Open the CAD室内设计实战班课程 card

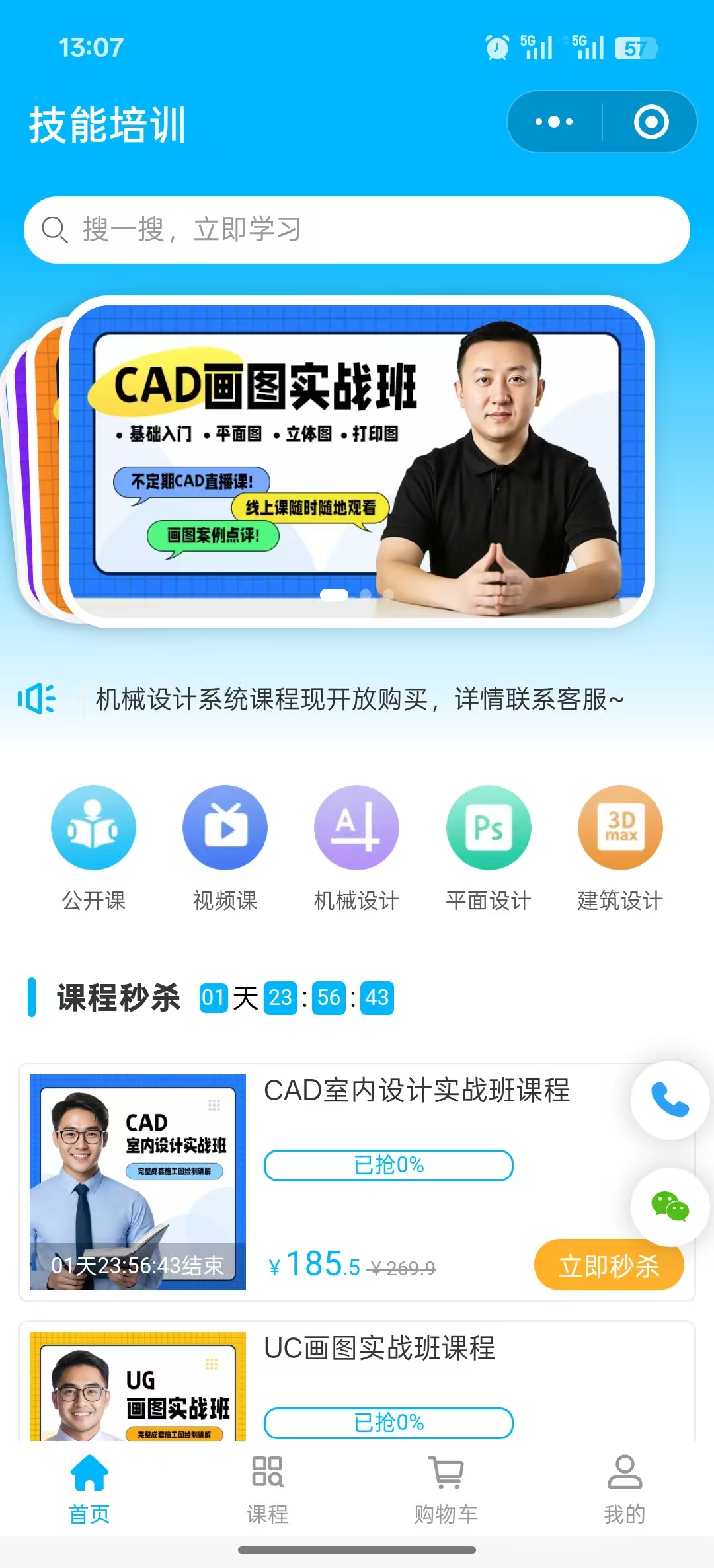[416, 1092]
